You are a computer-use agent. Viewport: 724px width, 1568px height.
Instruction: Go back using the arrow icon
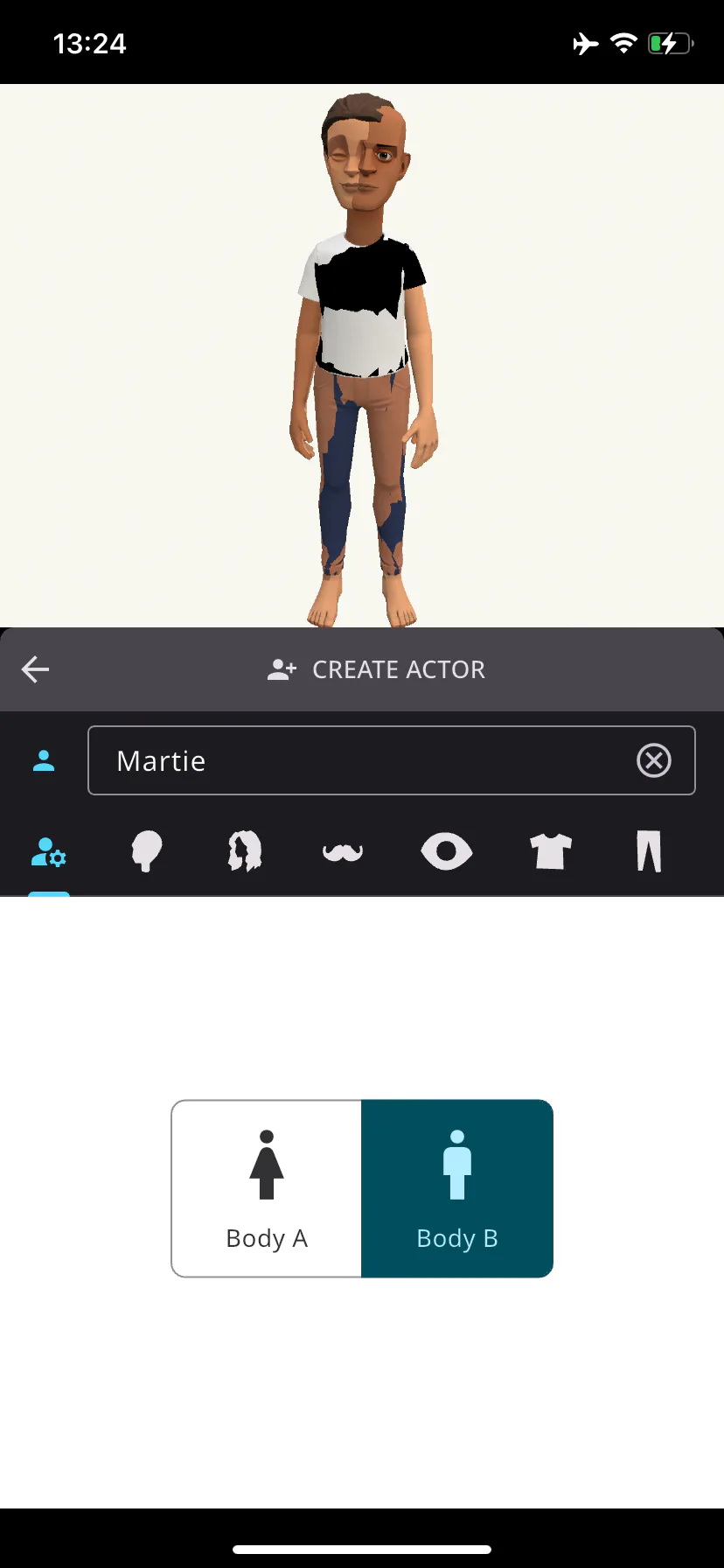[x=35, y=669]
